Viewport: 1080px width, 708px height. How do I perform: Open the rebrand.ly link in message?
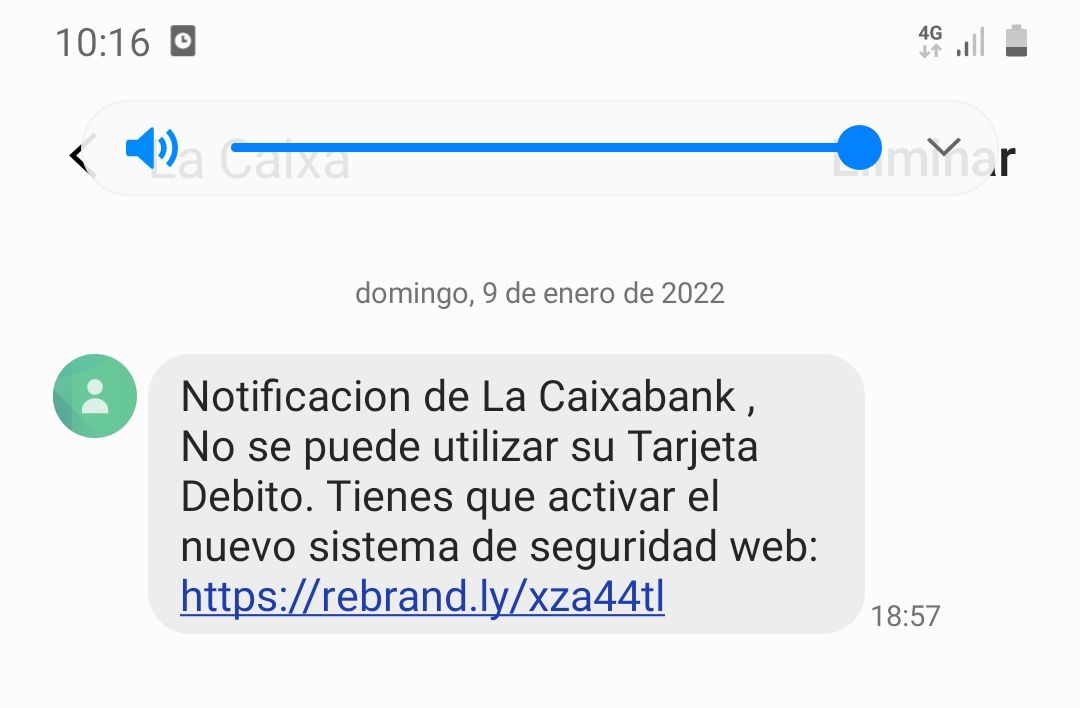422,597
